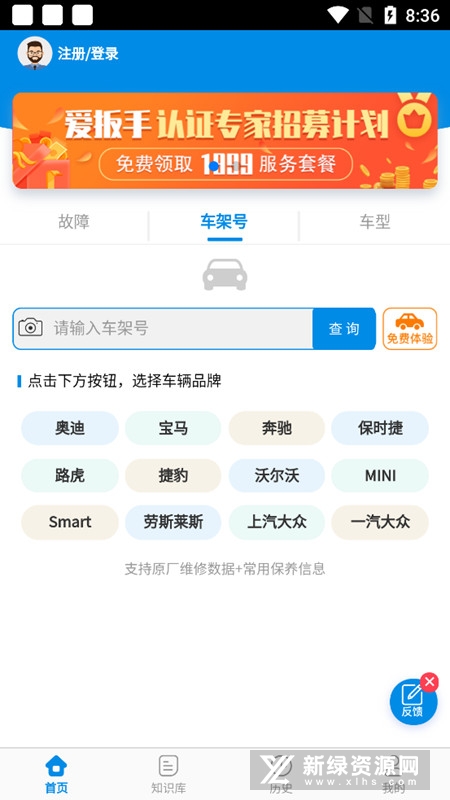Pick the MINI brand
Image resolution: width=450 pixels, height=800 pixels.
380,476
